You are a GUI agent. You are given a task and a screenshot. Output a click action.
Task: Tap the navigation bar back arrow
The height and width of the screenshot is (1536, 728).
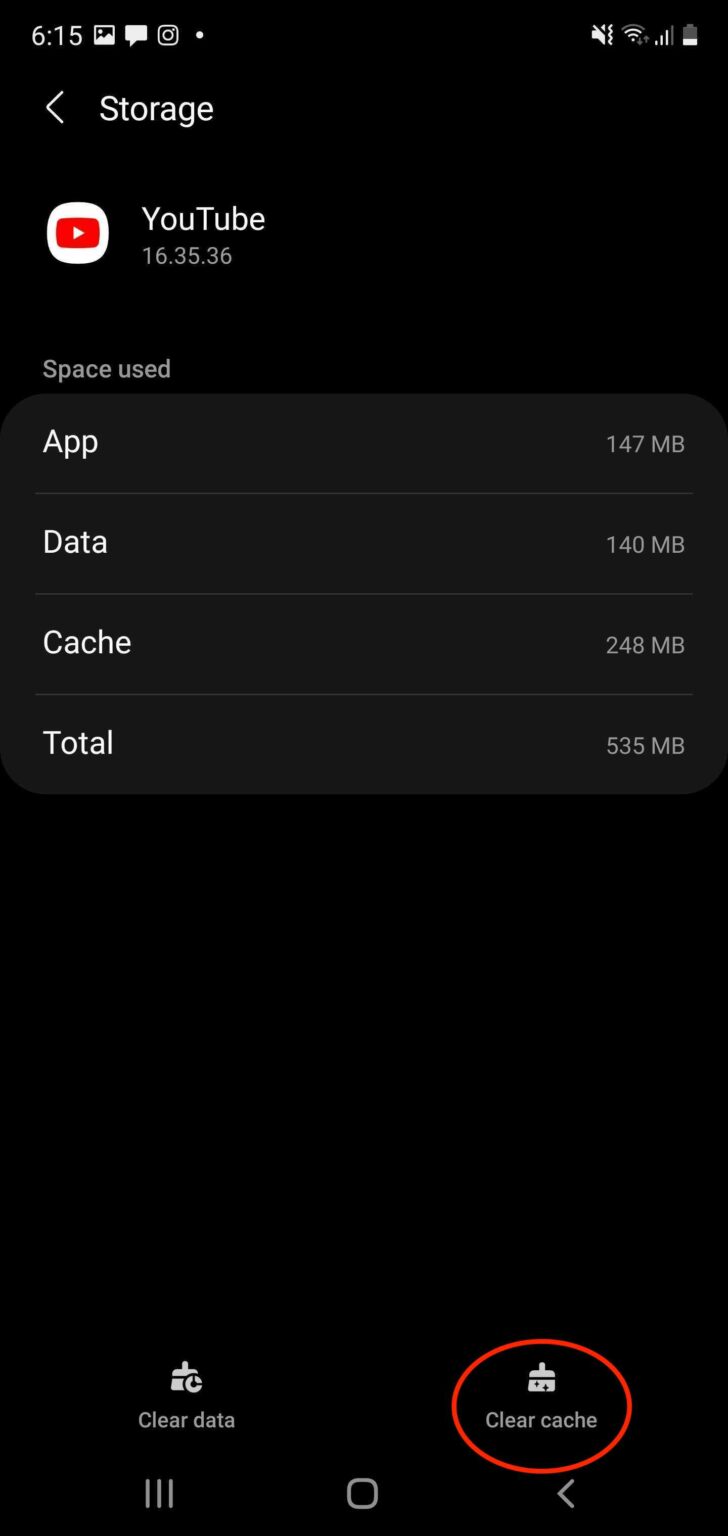coord(565,1493)
